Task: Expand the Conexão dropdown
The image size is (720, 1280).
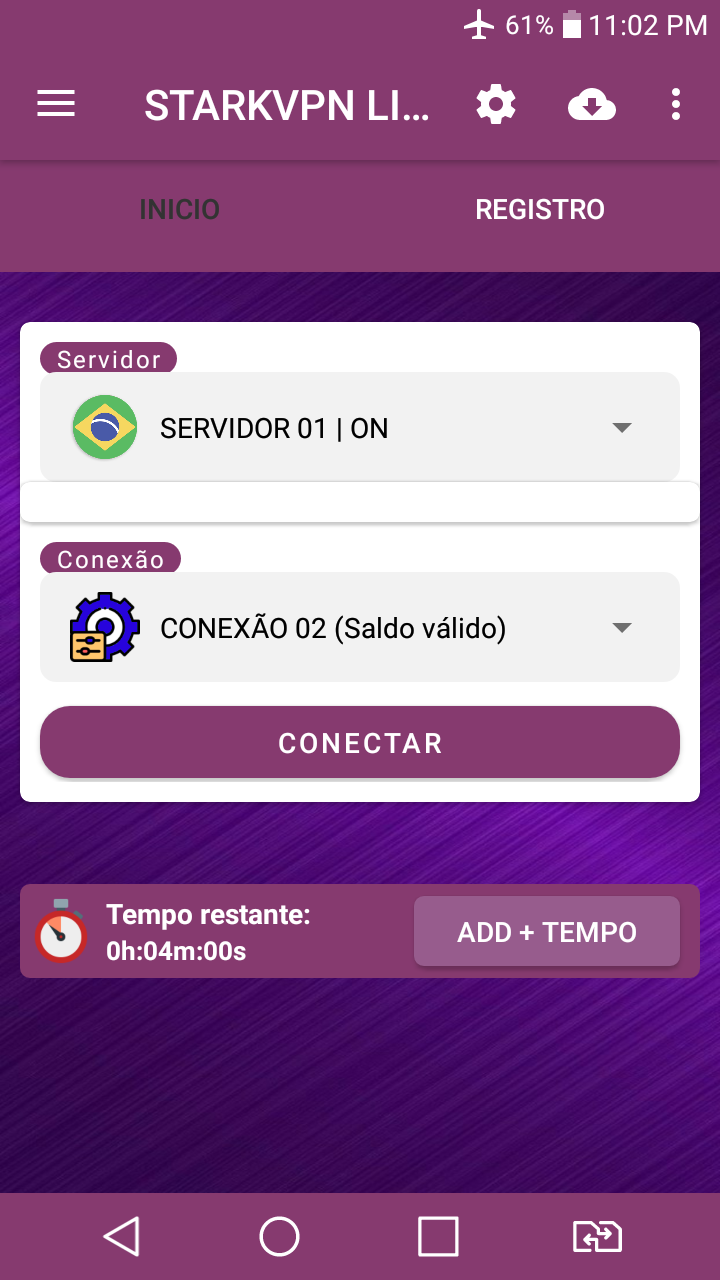Action: point(360,628)
